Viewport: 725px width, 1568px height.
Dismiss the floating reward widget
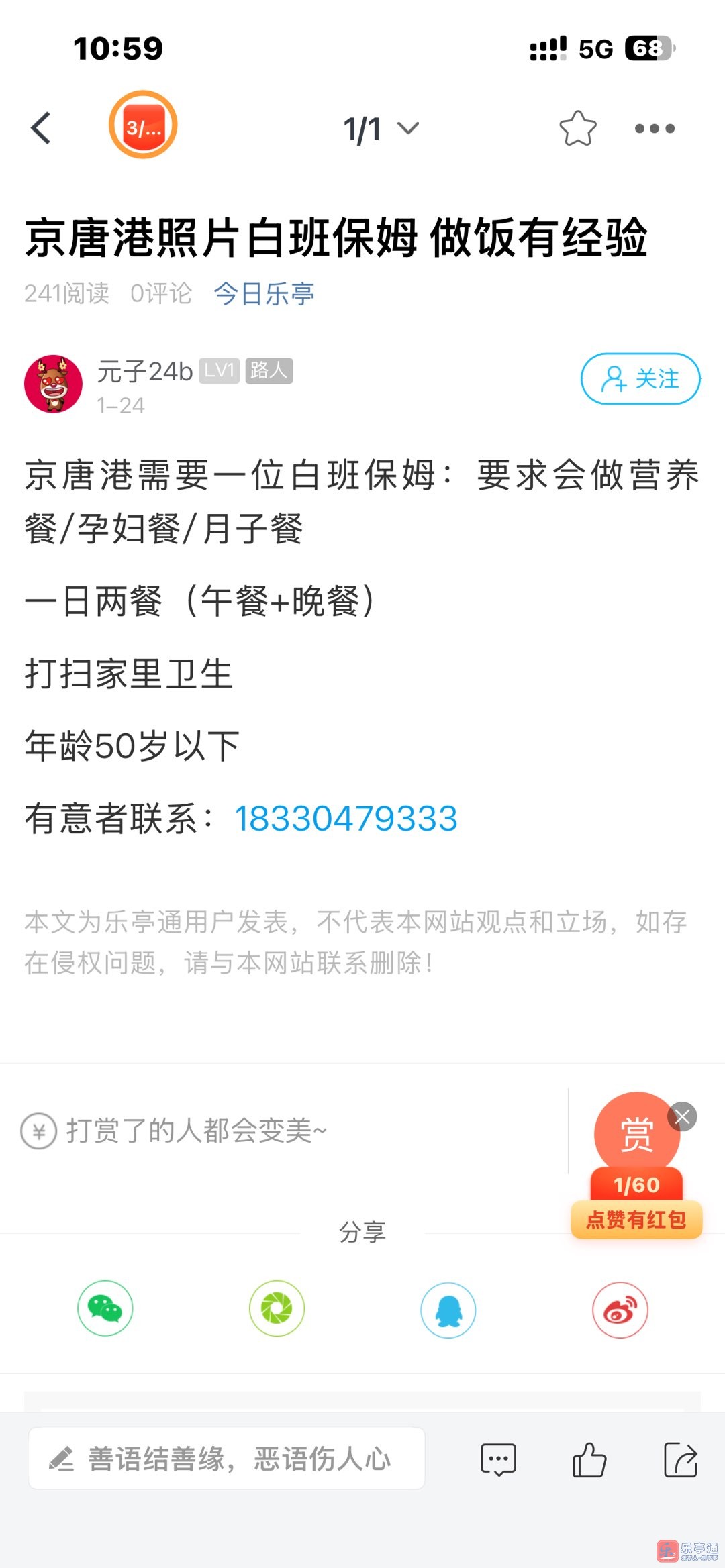(682, 1117)
